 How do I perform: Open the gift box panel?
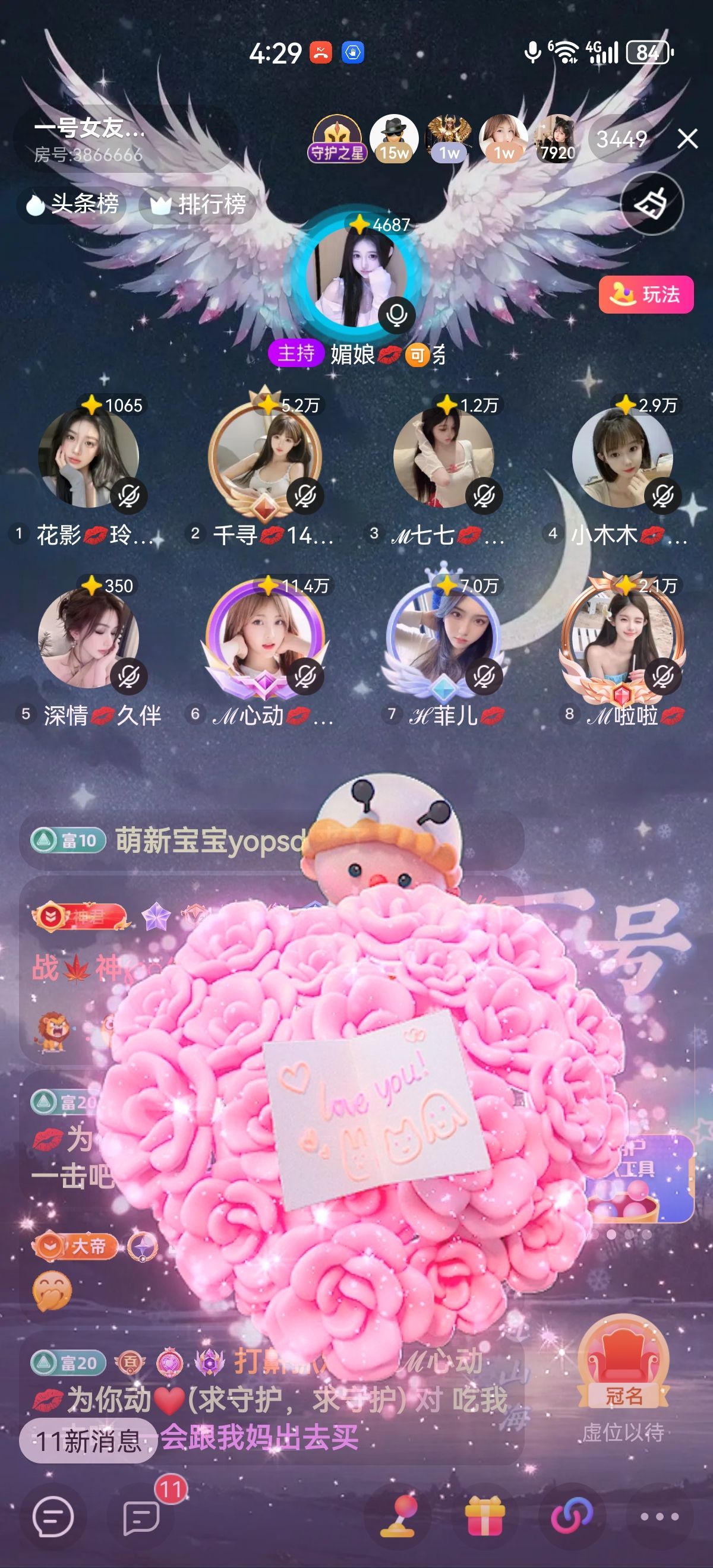coord(485,1517)
